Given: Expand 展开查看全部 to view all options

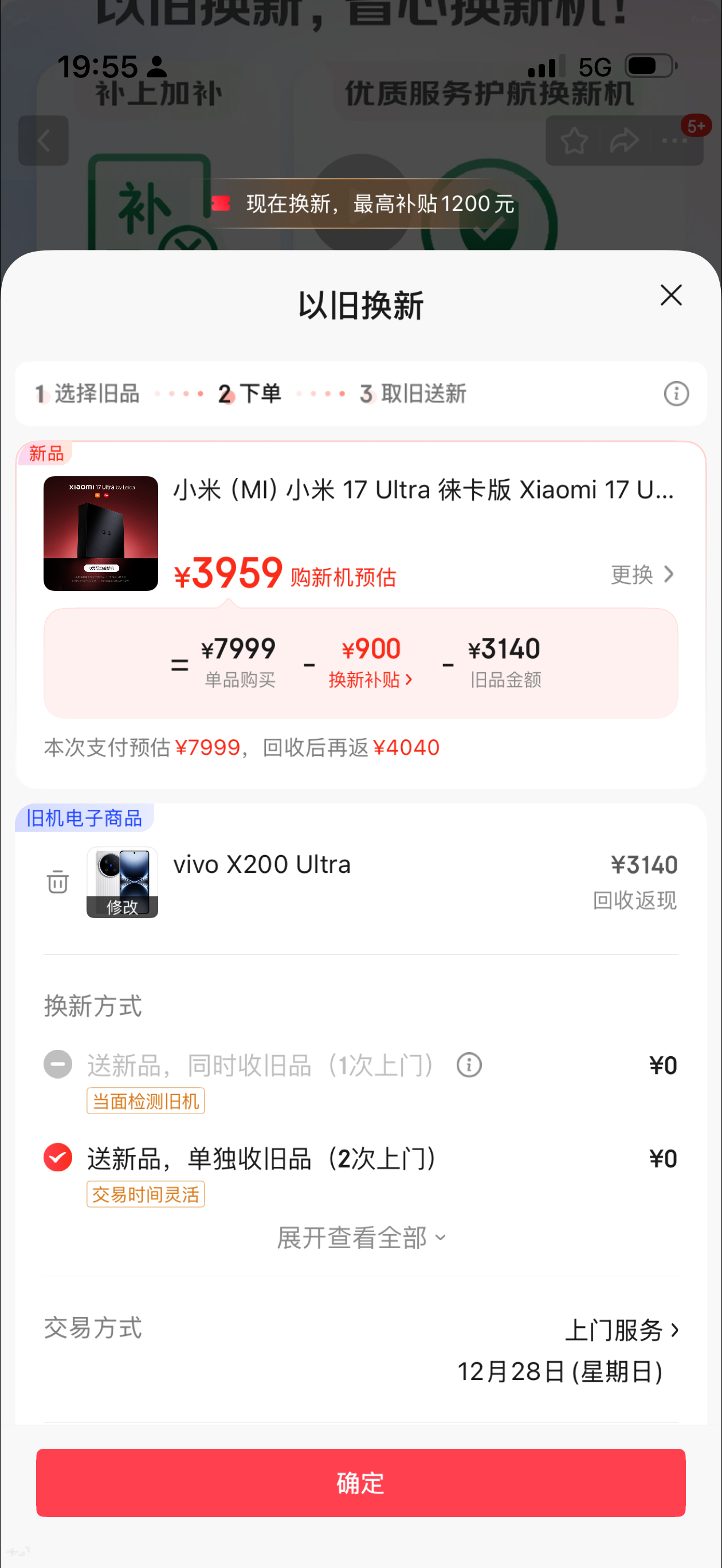Looking at the screenshot, I should pos(360,1236).
